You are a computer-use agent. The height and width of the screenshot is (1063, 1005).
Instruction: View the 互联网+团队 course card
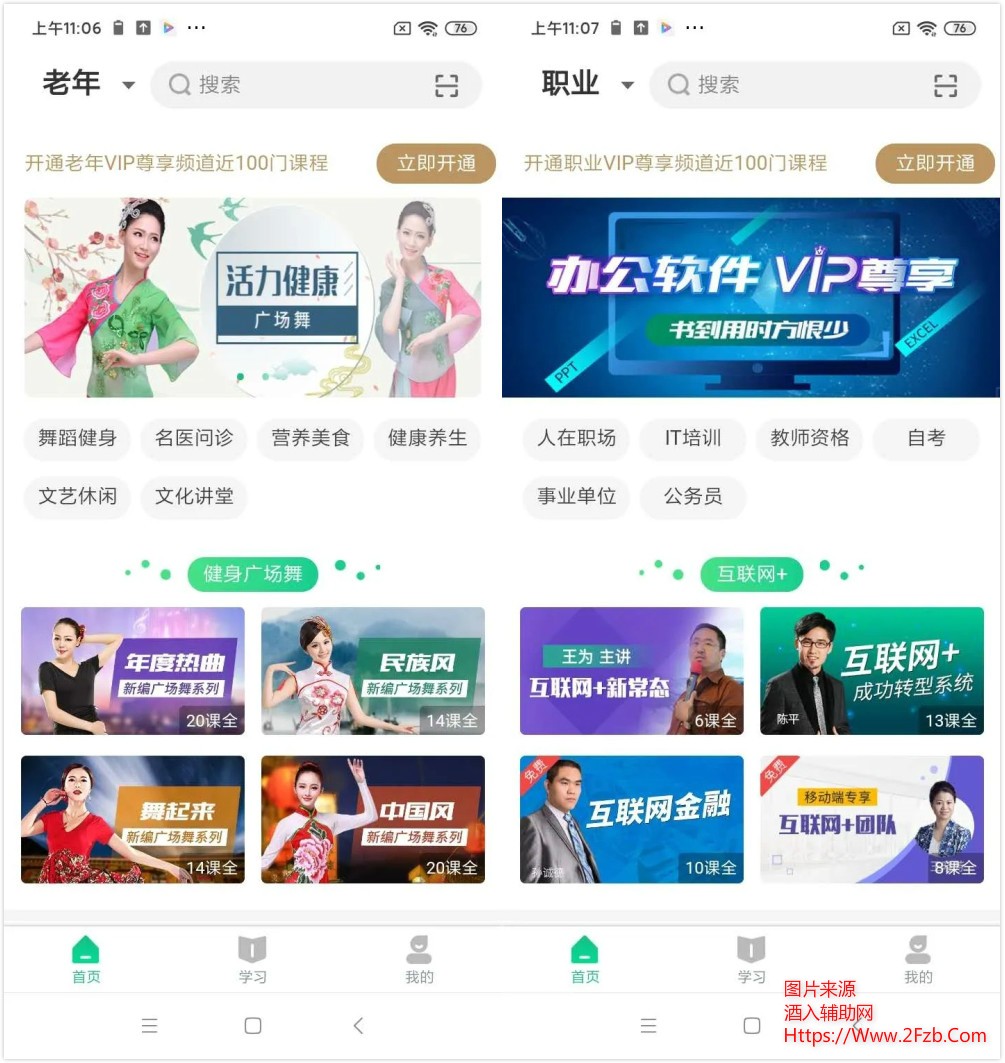coord(872,819)
